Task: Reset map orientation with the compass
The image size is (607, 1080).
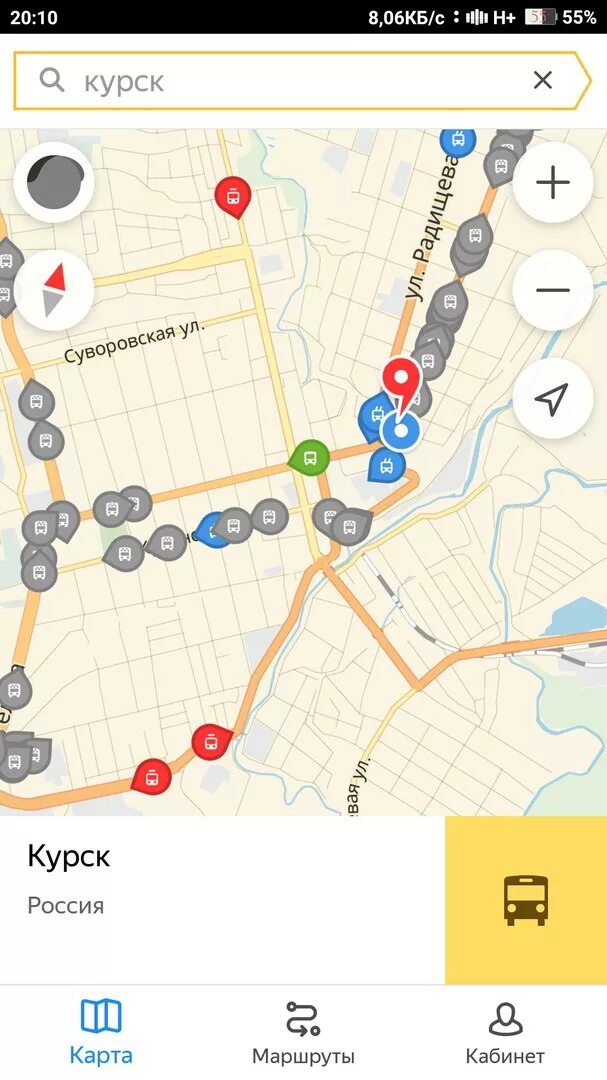Action: pyautogui.click(x=54, y=290)
